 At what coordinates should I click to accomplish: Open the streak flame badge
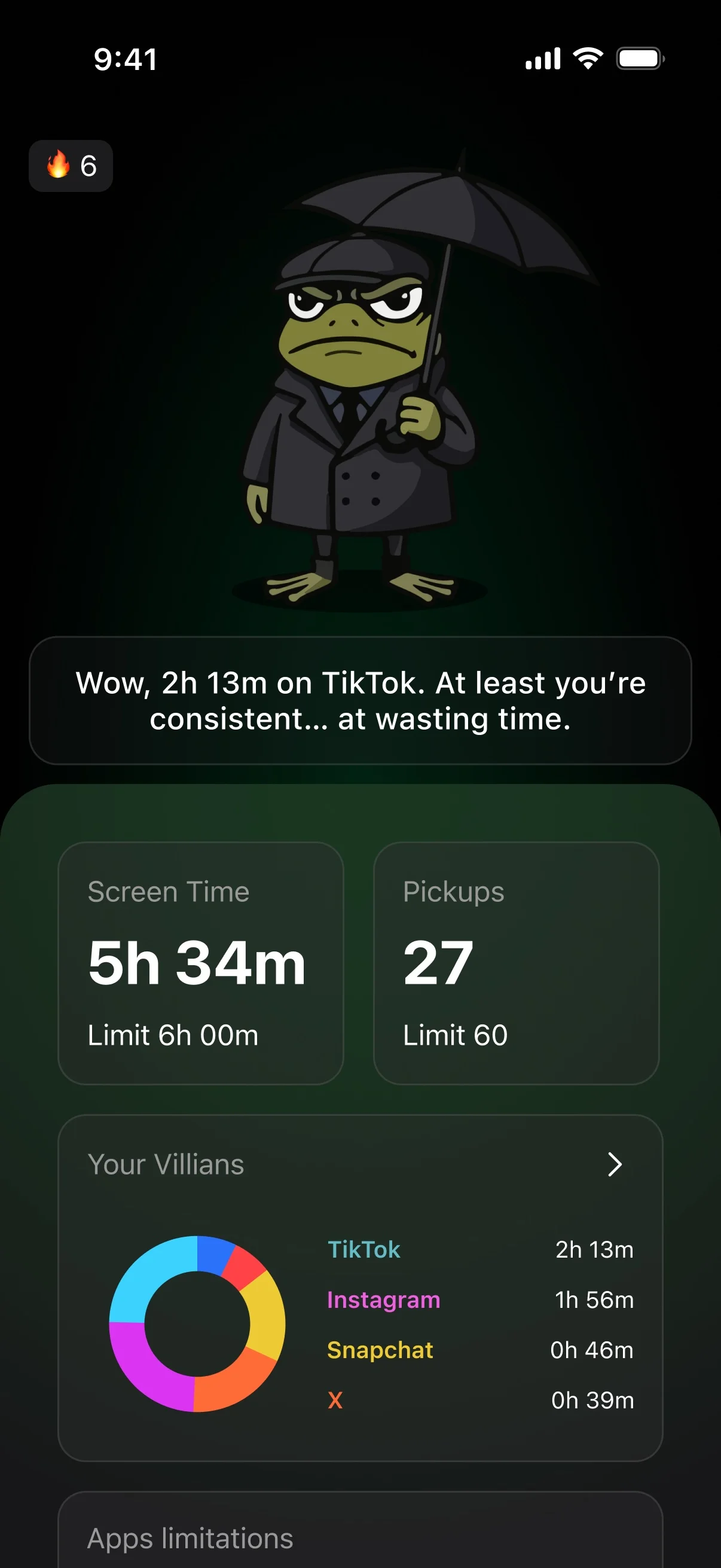[x=71, y=166]
